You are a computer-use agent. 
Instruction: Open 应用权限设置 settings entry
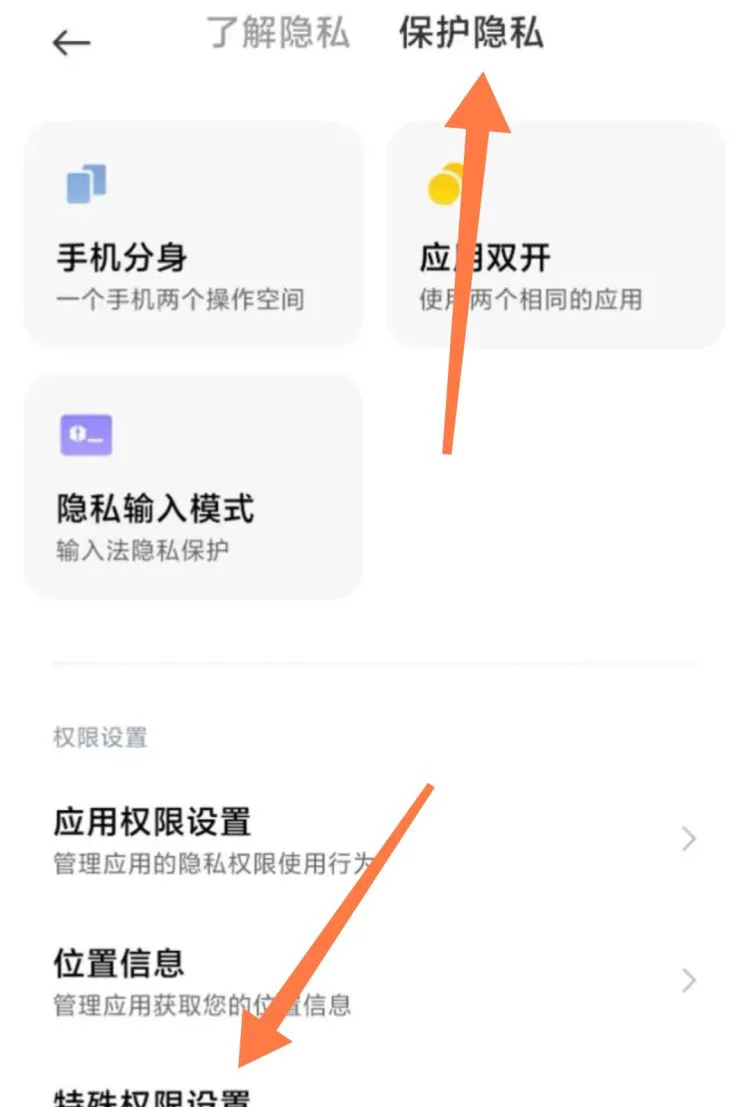152,822
